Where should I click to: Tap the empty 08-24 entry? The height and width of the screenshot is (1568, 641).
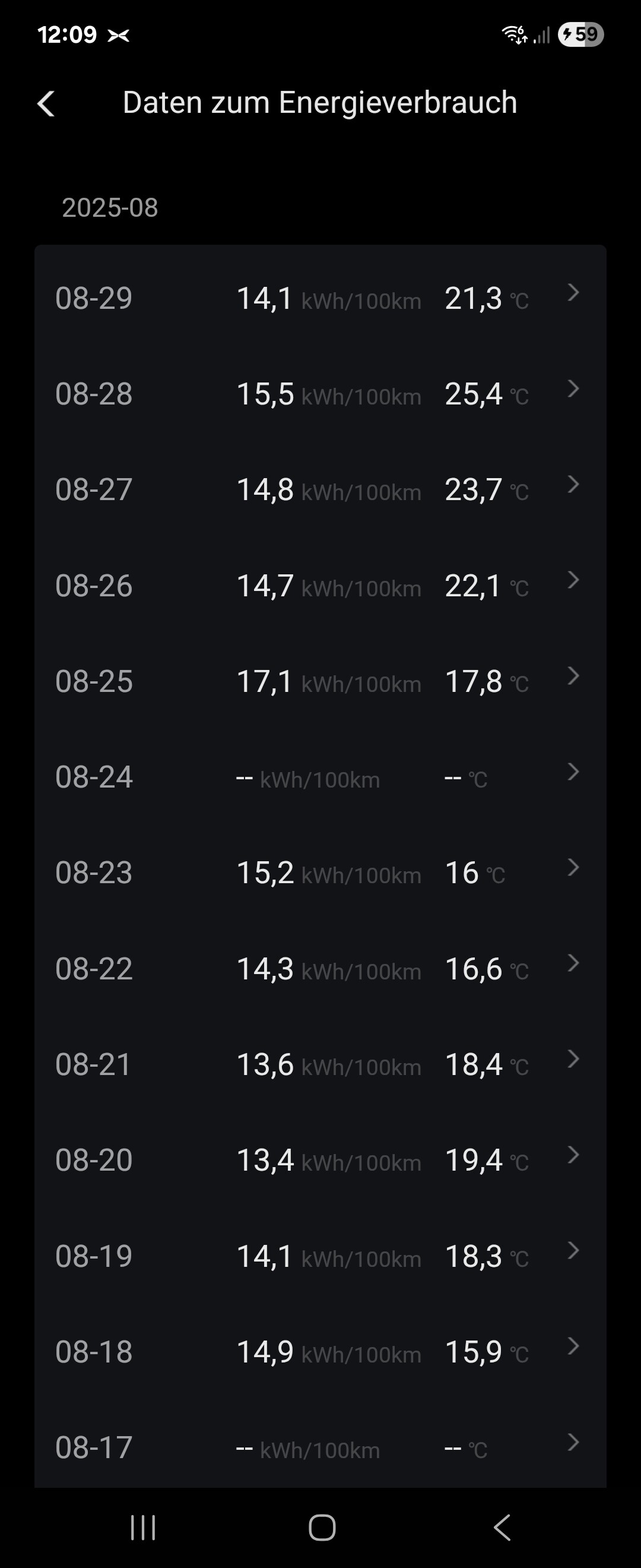[320, 777]
